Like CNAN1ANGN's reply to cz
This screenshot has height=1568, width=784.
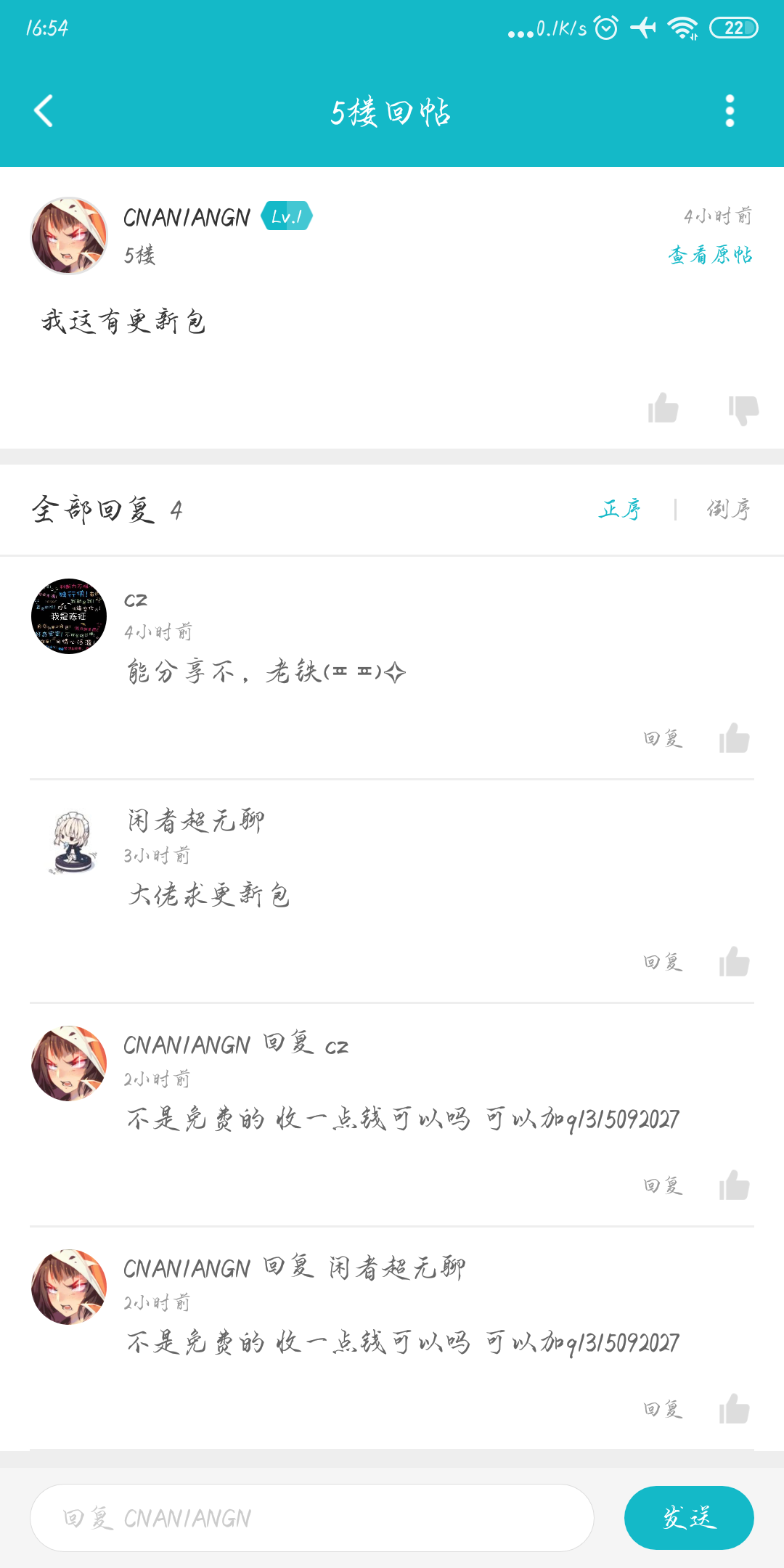point(734,1186)
